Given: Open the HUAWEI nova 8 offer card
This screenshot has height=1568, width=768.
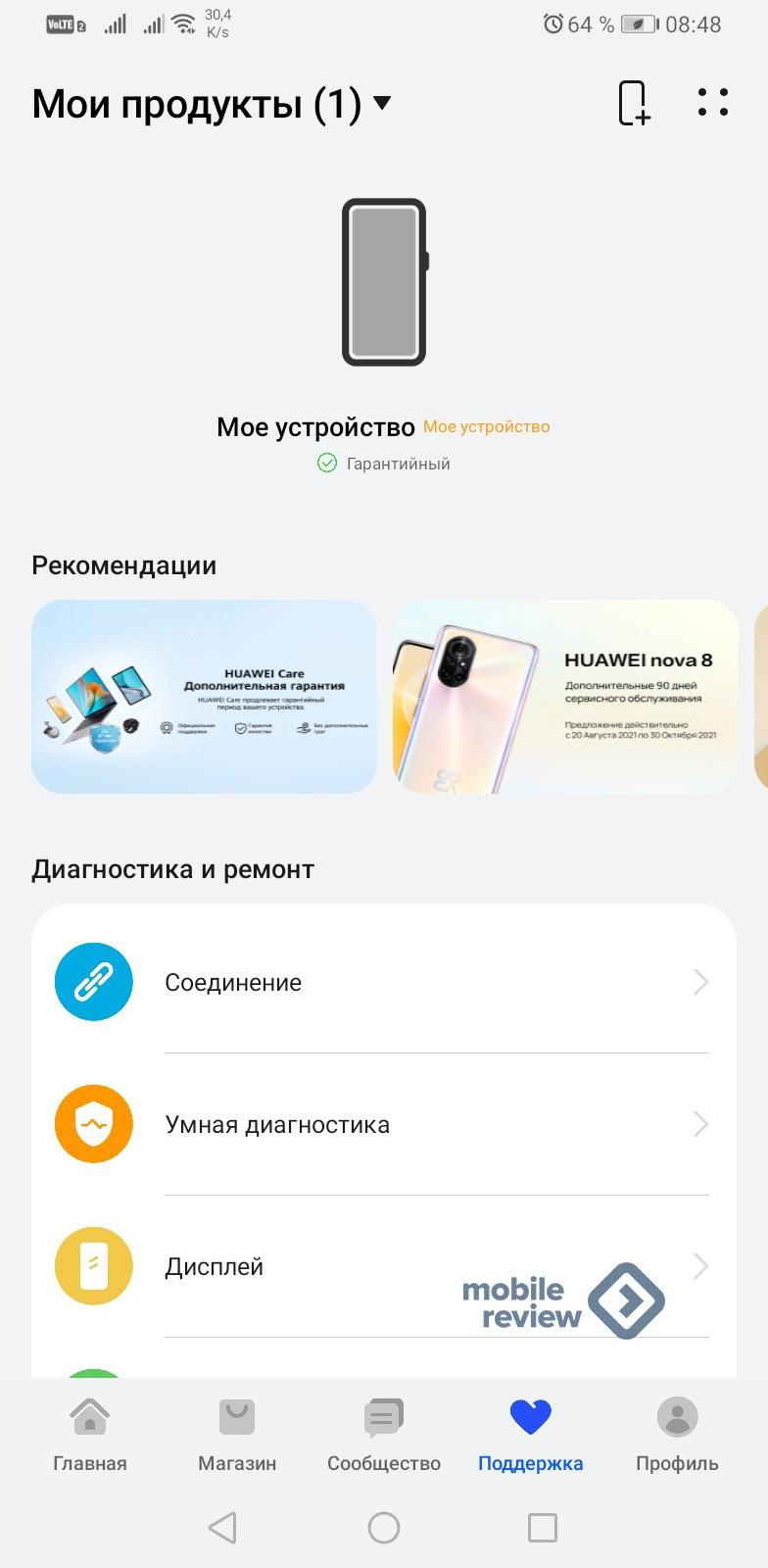Looking at the screenshot, I should (x=565, y=697).
